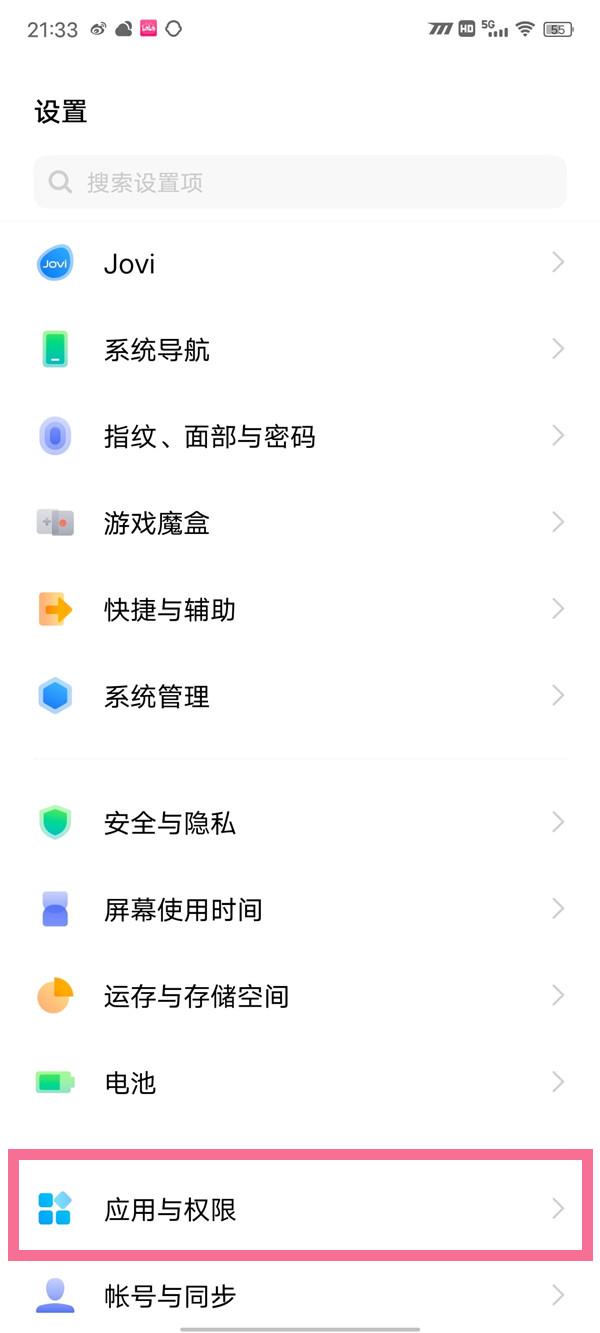Go to 系统导航 settings
600x1333 pixels.
300,350
